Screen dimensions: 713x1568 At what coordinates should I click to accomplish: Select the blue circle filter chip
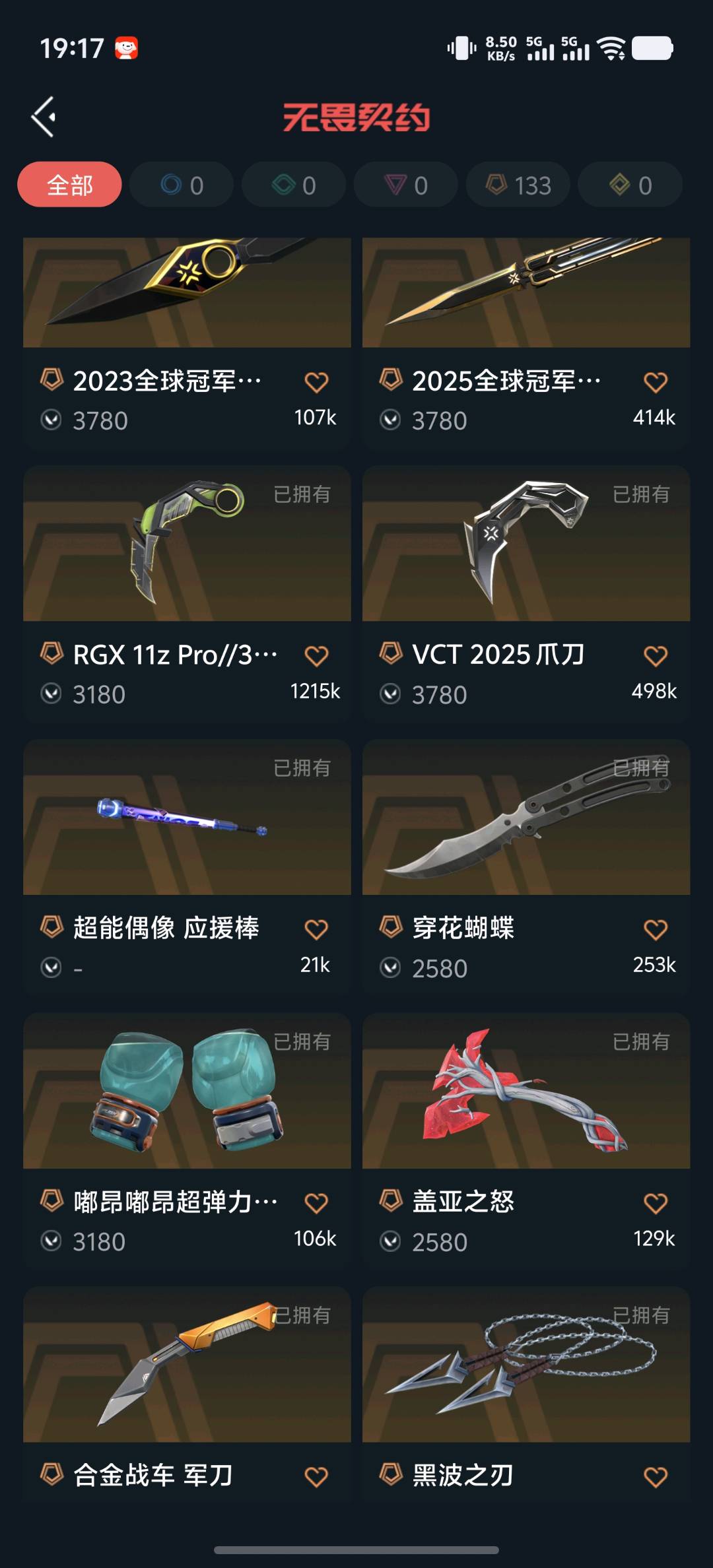182,185
